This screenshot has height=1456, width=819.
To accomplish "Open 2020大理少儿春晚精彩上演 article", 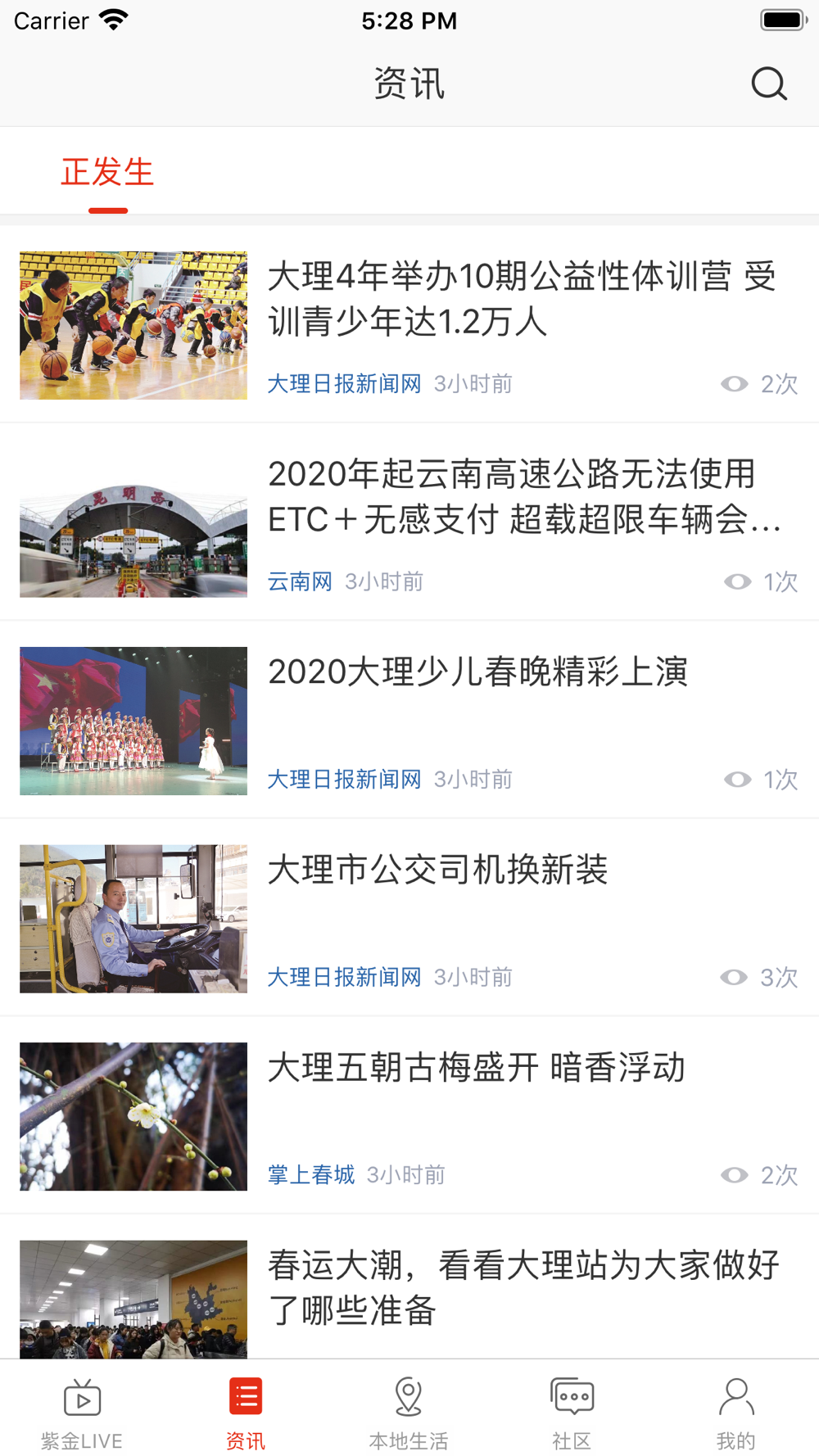I will pos(477,672).
